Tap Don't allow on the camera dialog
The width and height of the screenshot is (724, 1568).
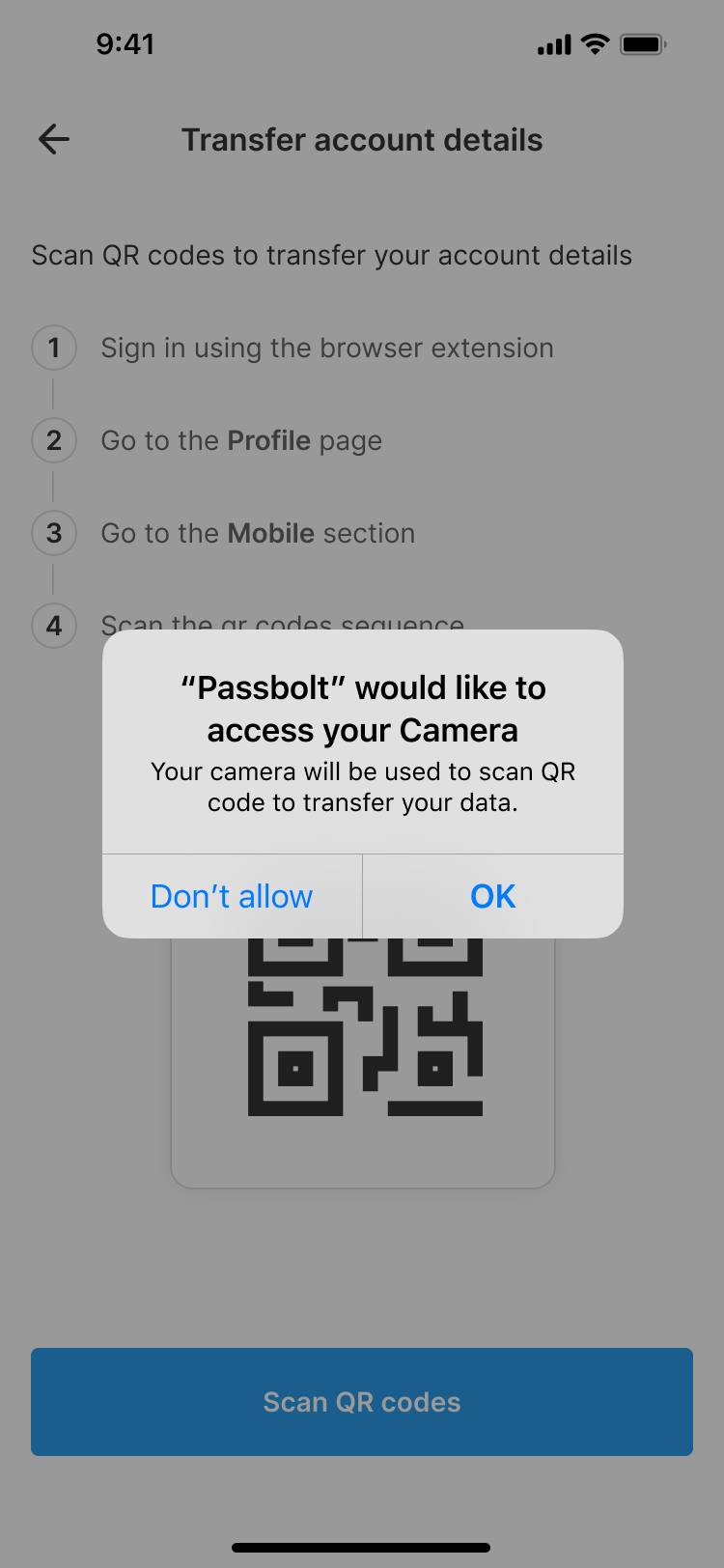click(232, 896)
